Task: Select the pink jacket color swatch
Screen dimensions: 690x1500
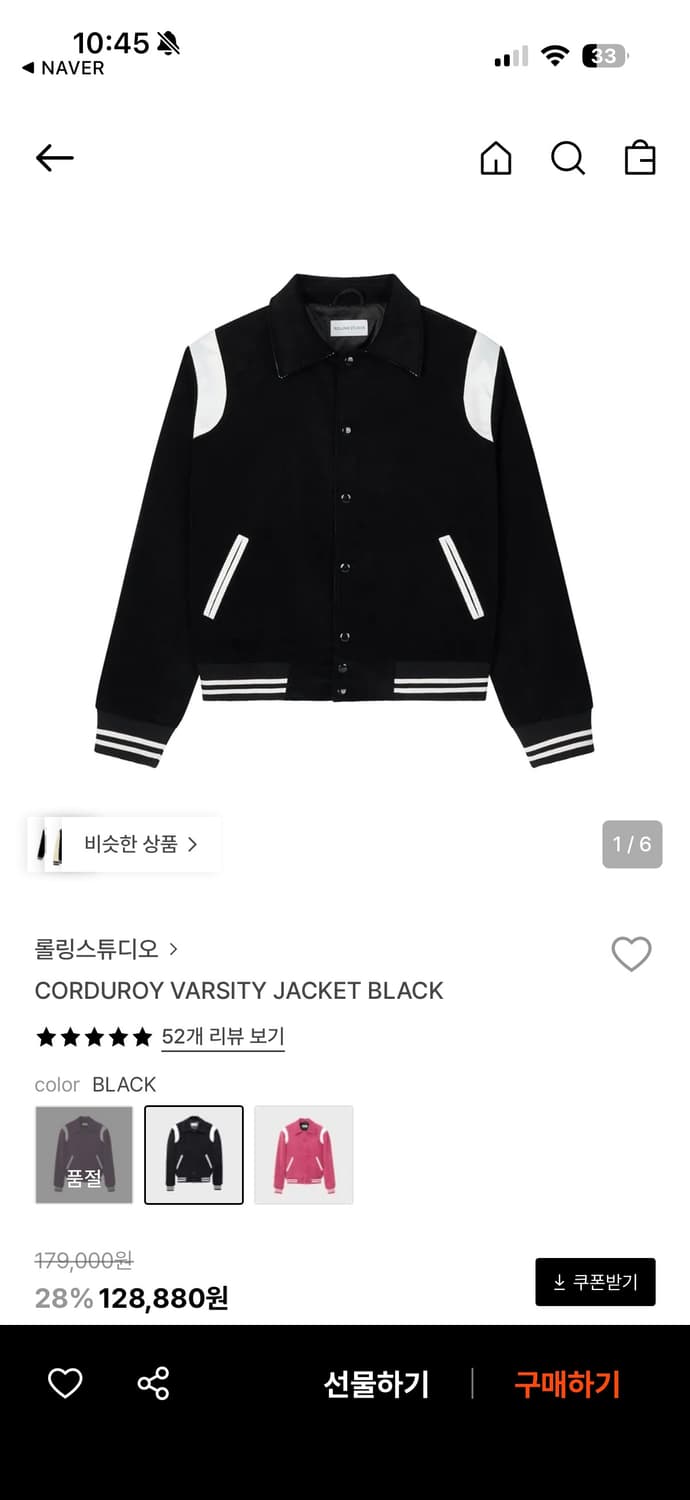Action: pos(304,1155)
